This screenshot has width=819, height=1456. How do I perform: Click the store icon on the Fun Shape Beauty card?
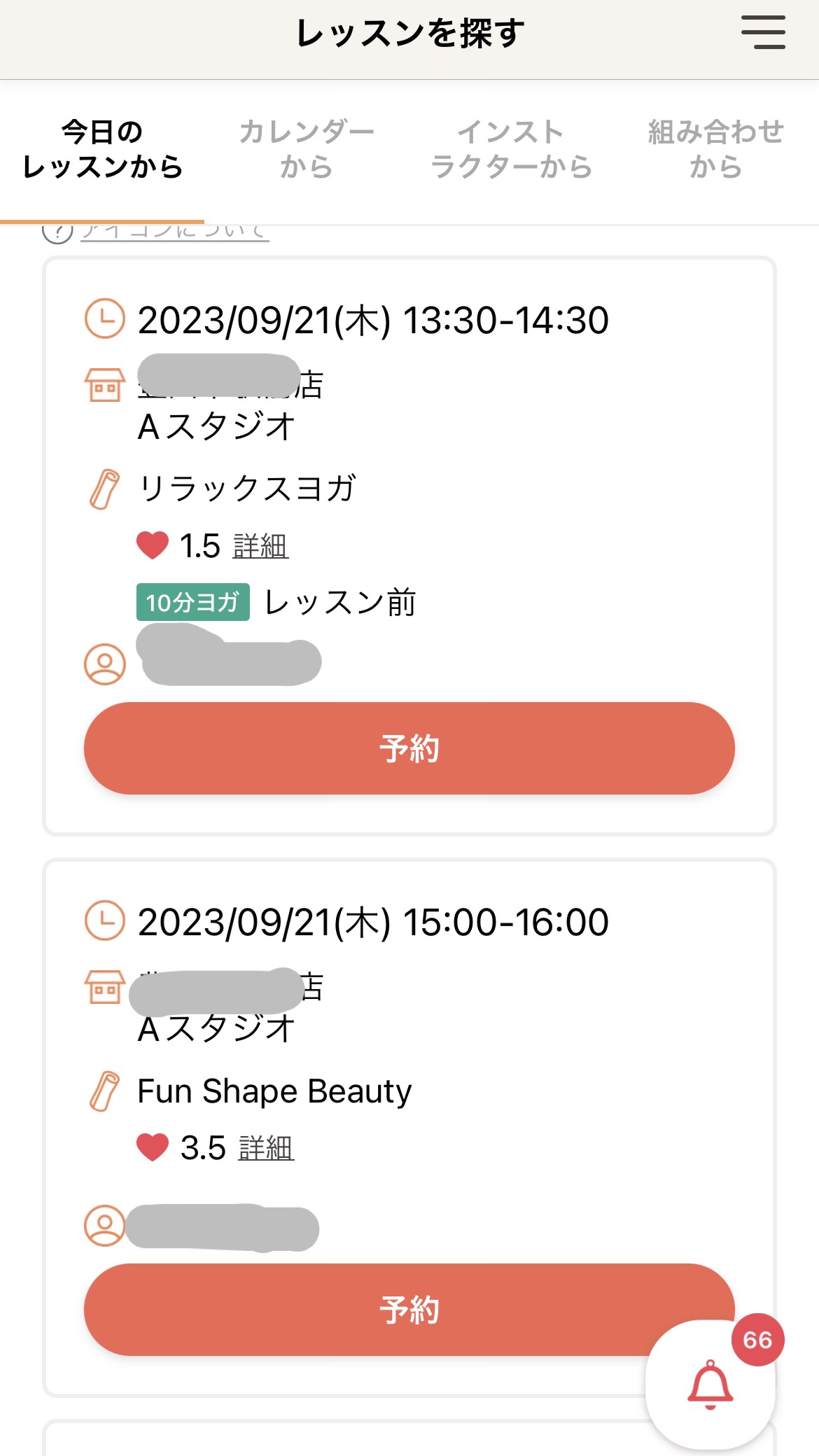[104, 987]
